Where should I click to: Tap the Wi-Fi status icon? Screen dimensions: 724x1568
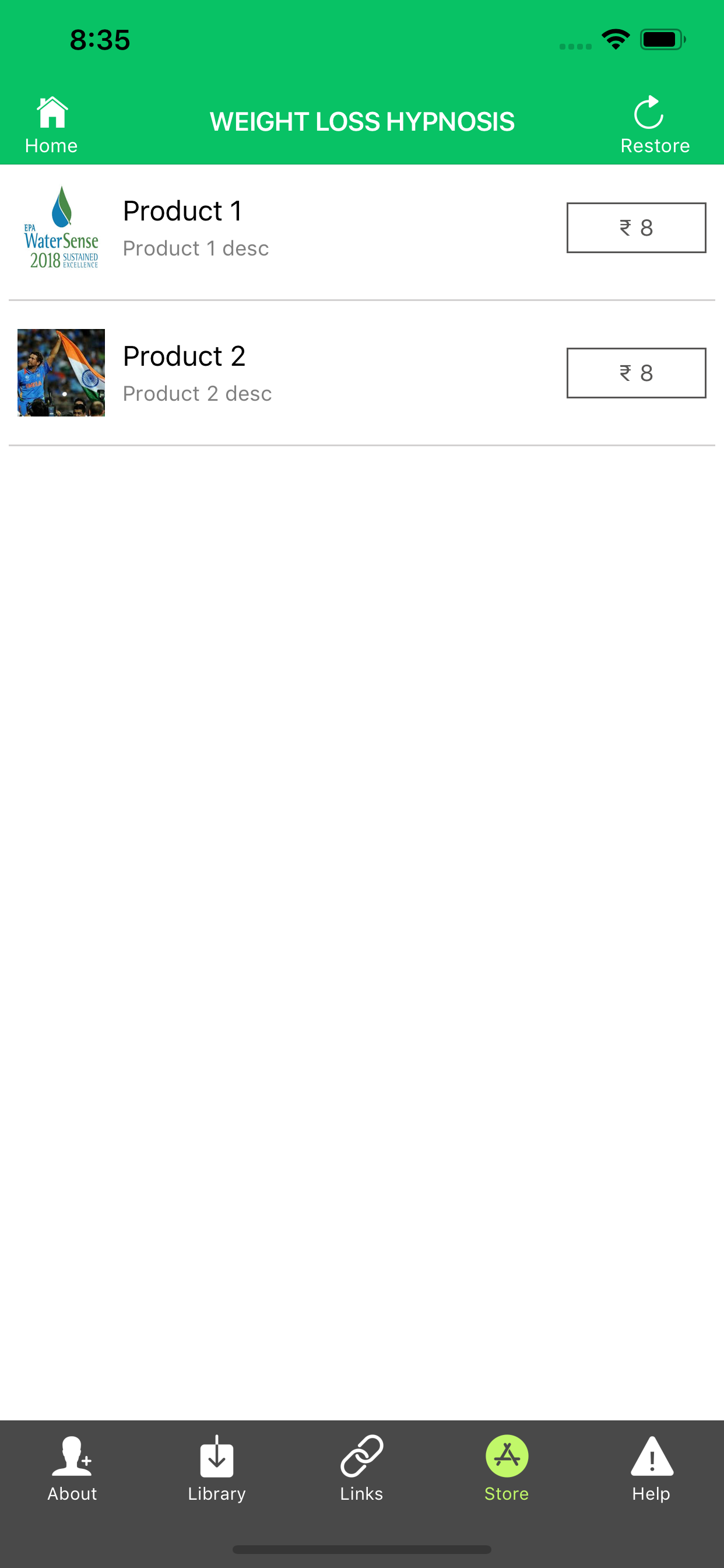point(615,39)
